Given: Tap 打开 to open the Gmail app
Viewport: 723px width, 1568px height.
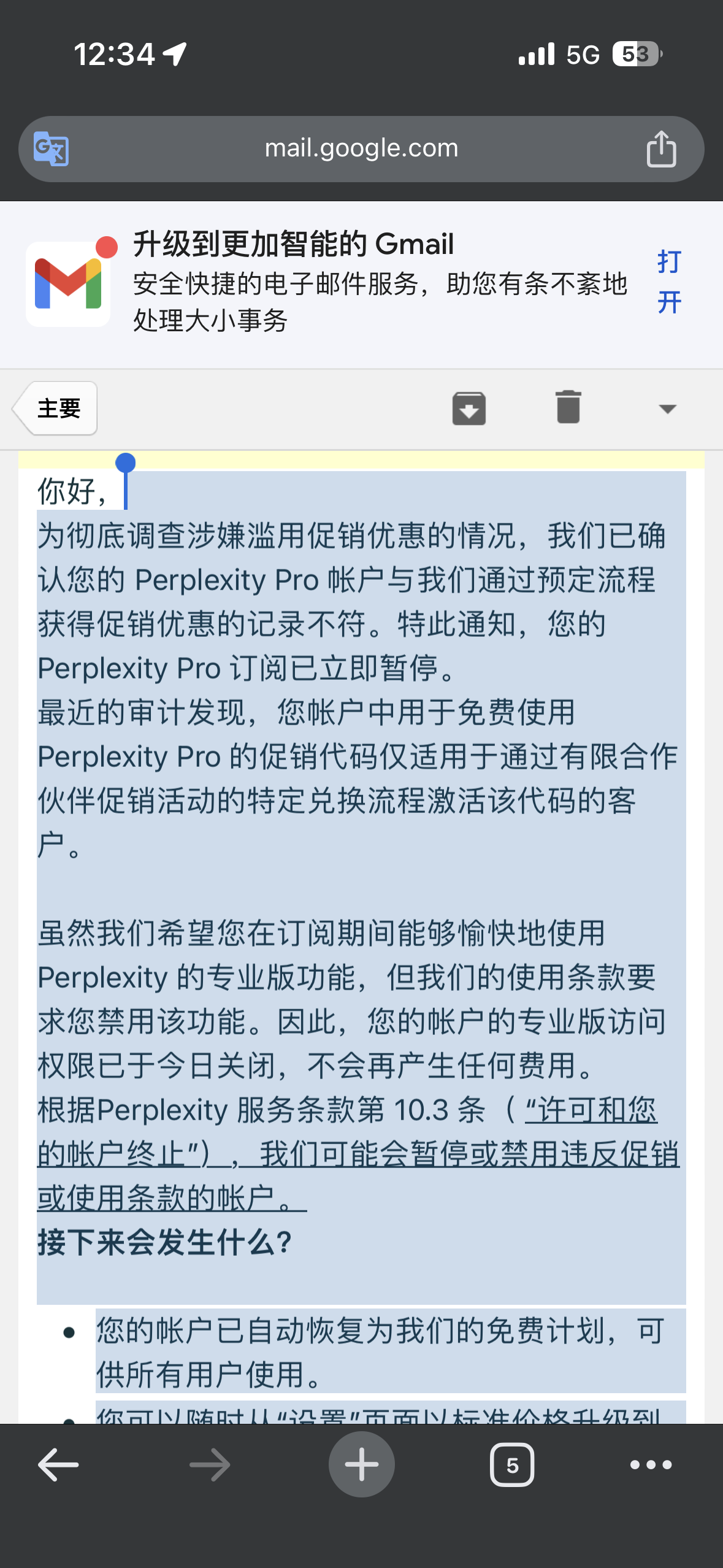Looking at the screenshot, I should pos(669,282).
